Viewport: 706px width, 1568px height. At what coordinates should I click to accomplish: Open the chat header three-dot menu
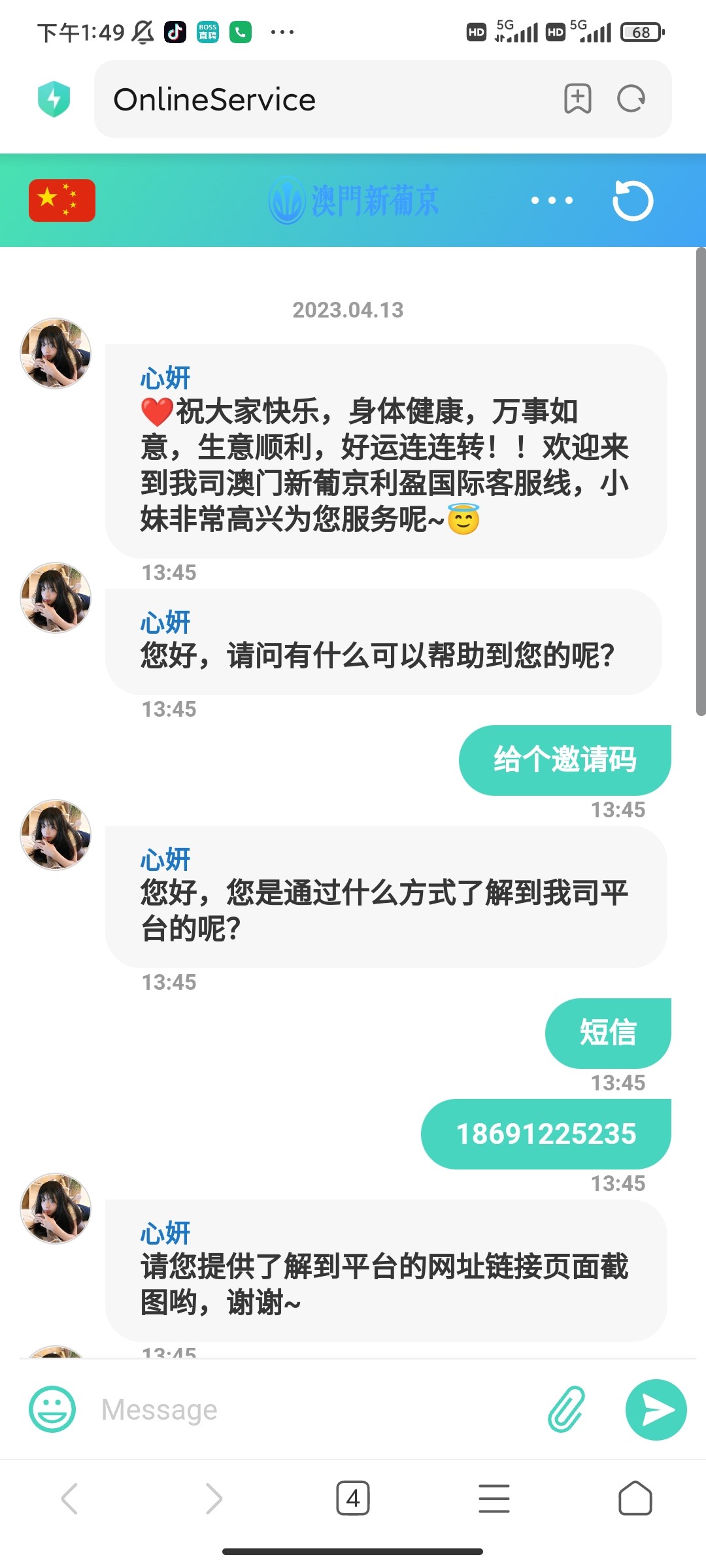coord(552,201)
